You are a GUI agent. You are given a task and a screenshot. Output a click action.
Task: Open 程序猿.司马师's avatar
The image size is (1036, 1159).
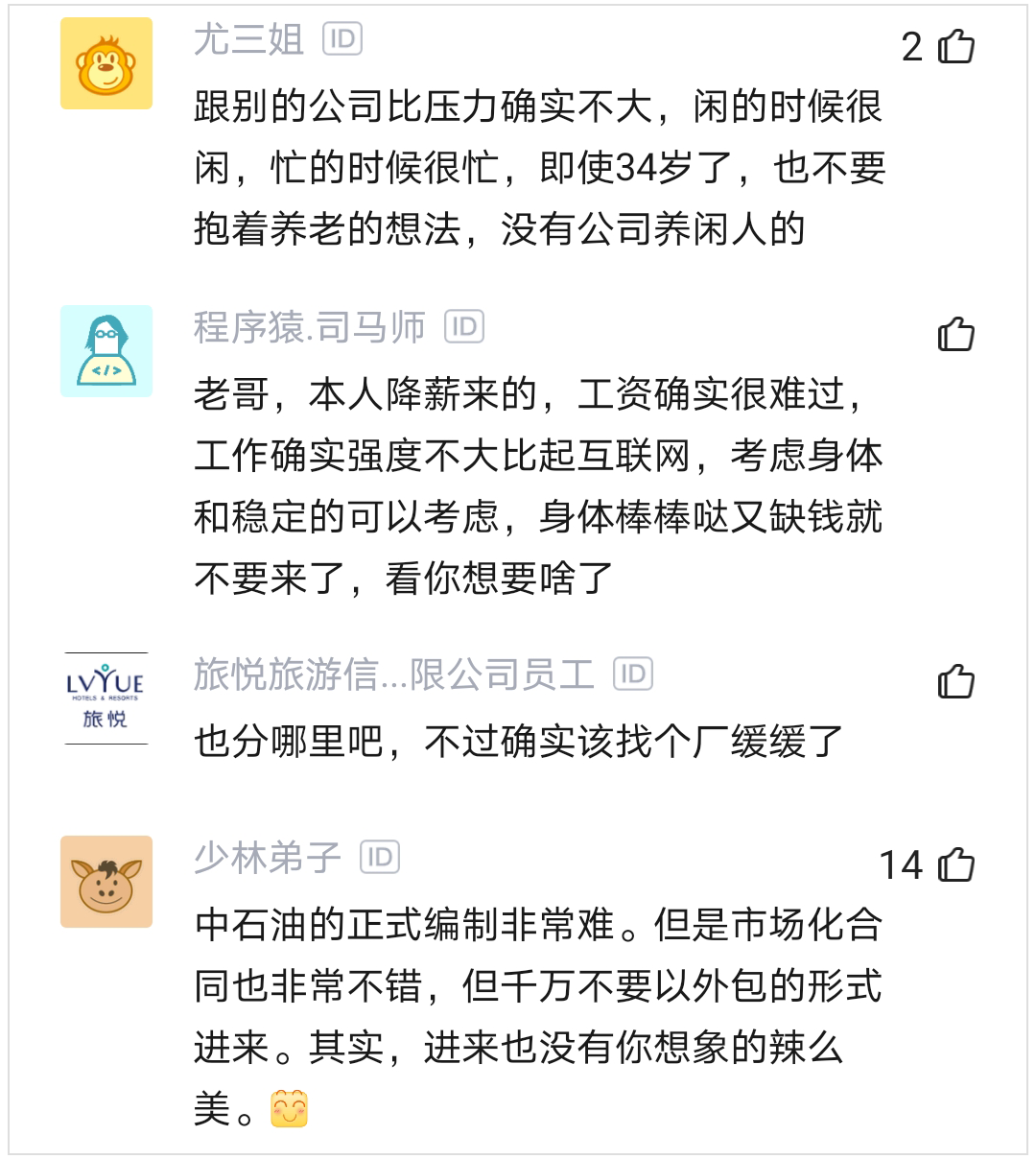106,351
